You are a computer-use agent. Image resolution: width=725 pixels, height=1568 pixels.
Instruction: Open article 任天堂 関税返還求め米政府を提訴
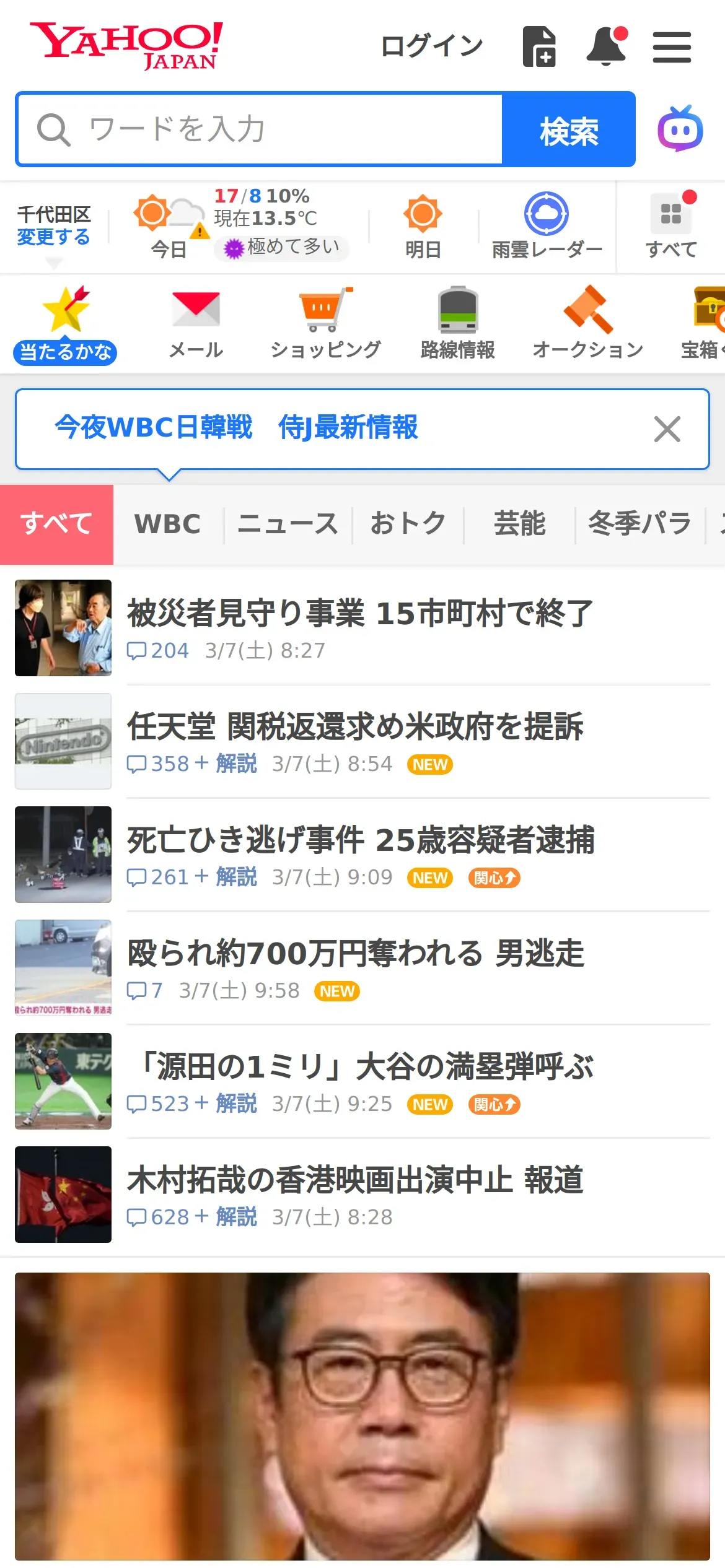(355, 726)
